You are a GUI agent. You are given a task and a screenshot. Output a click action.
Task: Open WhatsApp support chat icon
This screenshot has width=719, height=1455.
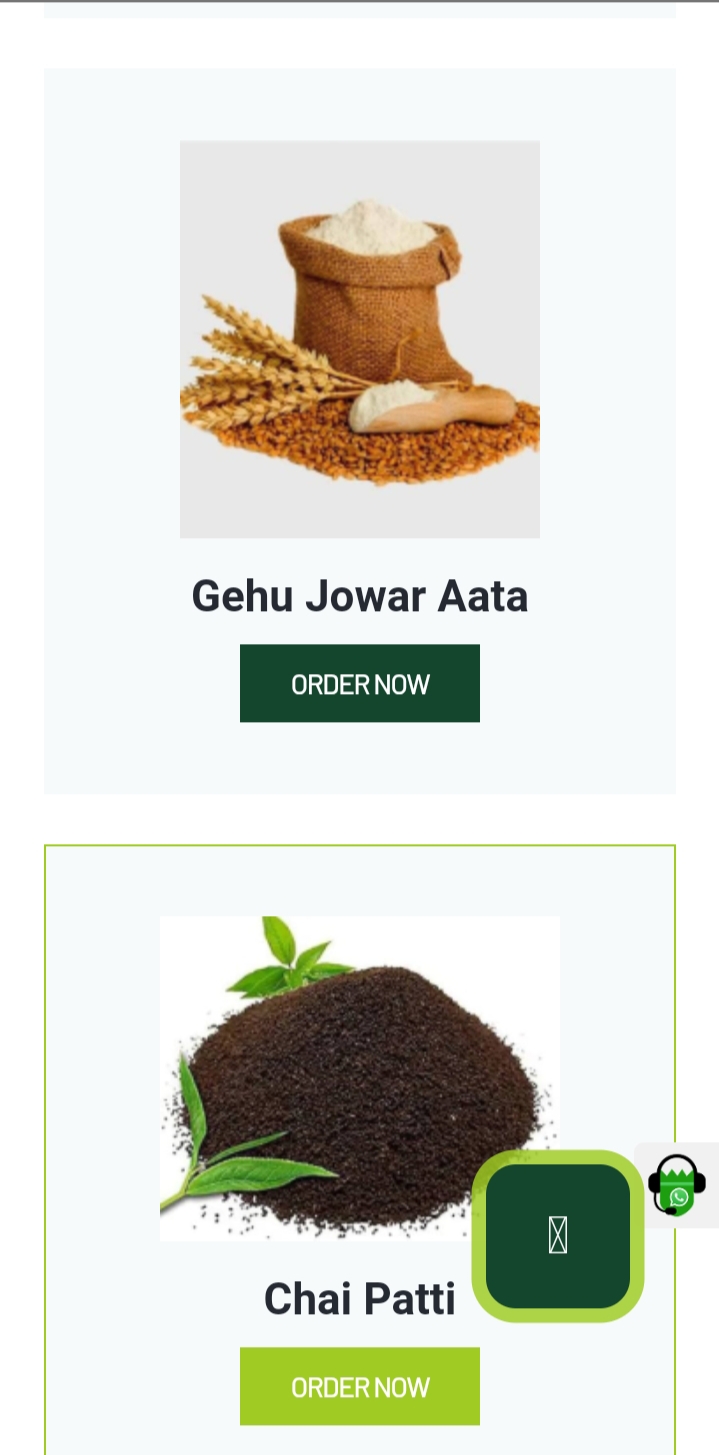click(x=677, y=1186)
